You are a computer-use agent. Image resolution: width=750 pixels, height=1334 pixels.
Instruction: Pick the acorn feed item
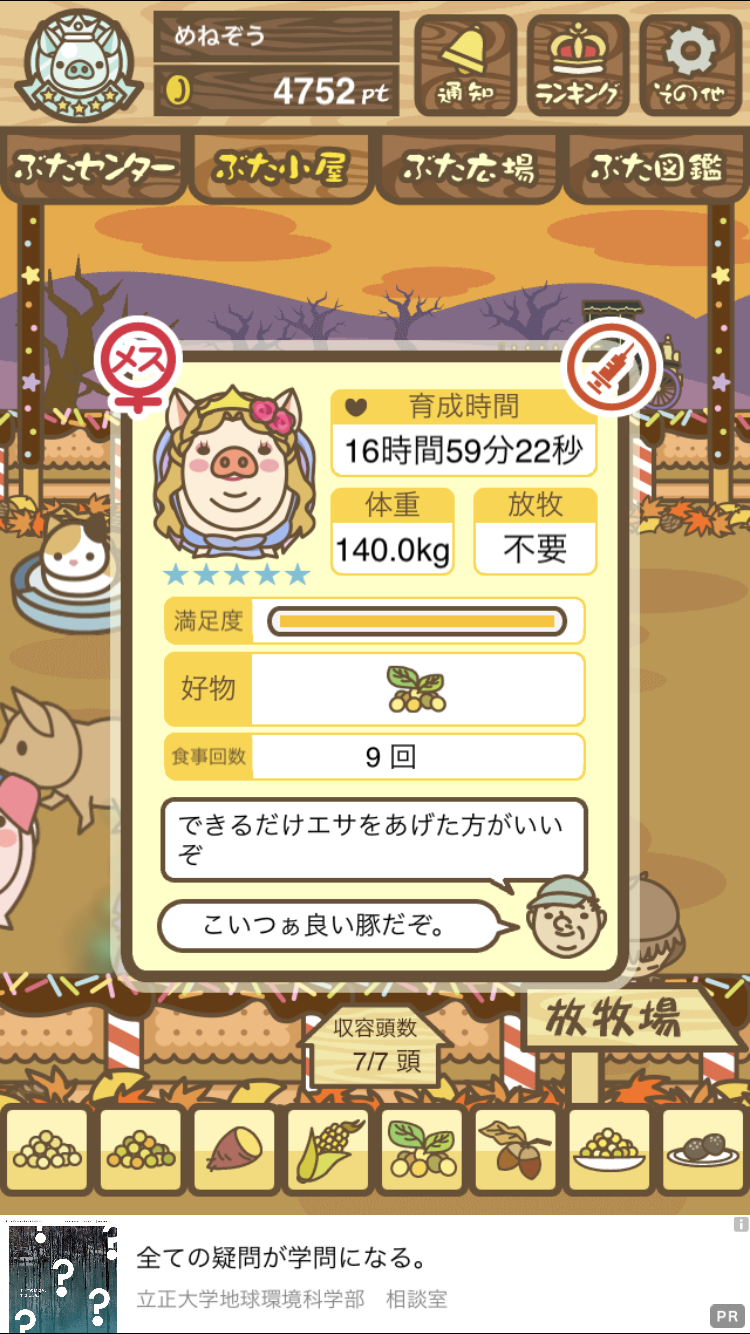[x=516, y=1151]
